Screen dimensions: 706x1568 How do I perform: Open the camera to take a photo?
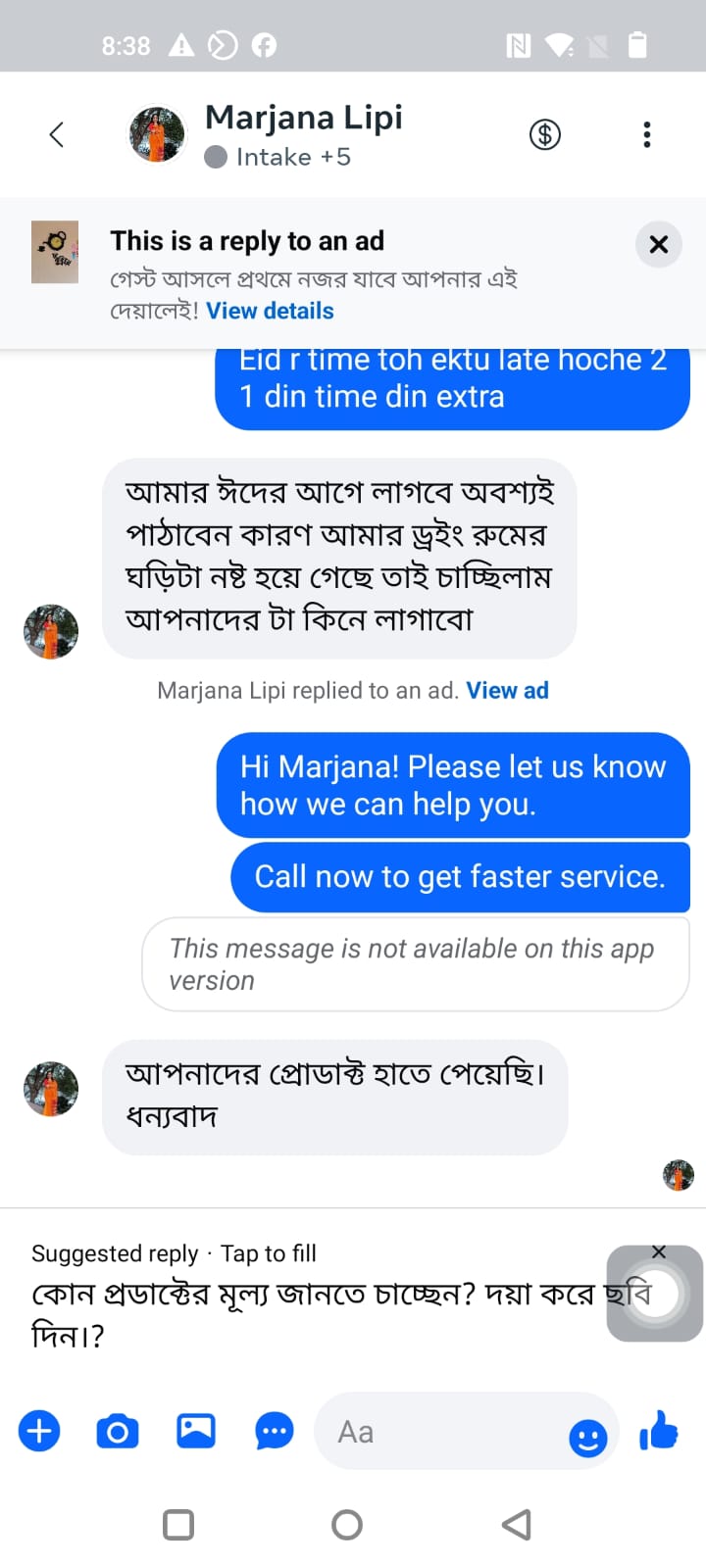coord(117,1431)
